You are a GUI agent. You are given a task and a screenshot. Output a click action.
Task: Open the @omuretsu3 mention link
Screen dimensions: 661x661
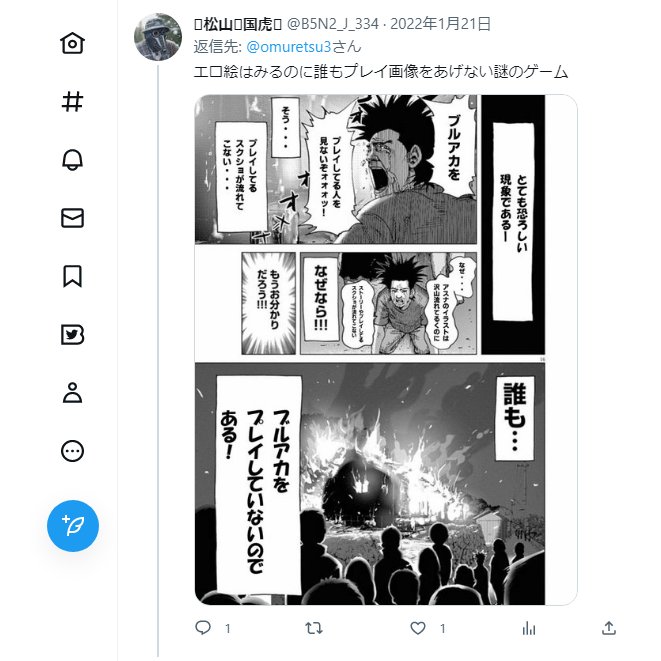click(x=289, y=46)
